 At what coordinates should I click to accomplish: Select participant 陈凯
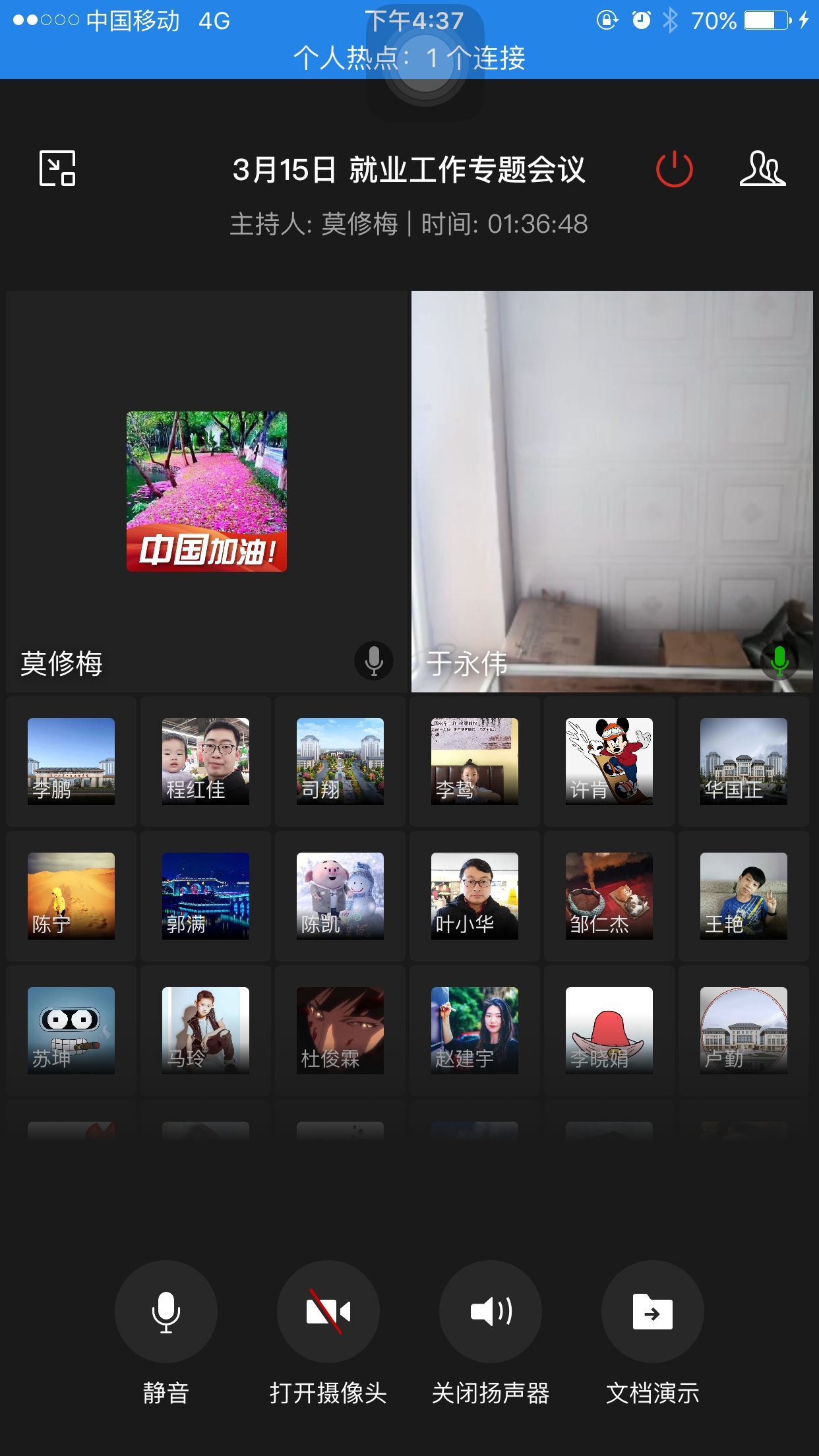340,895
